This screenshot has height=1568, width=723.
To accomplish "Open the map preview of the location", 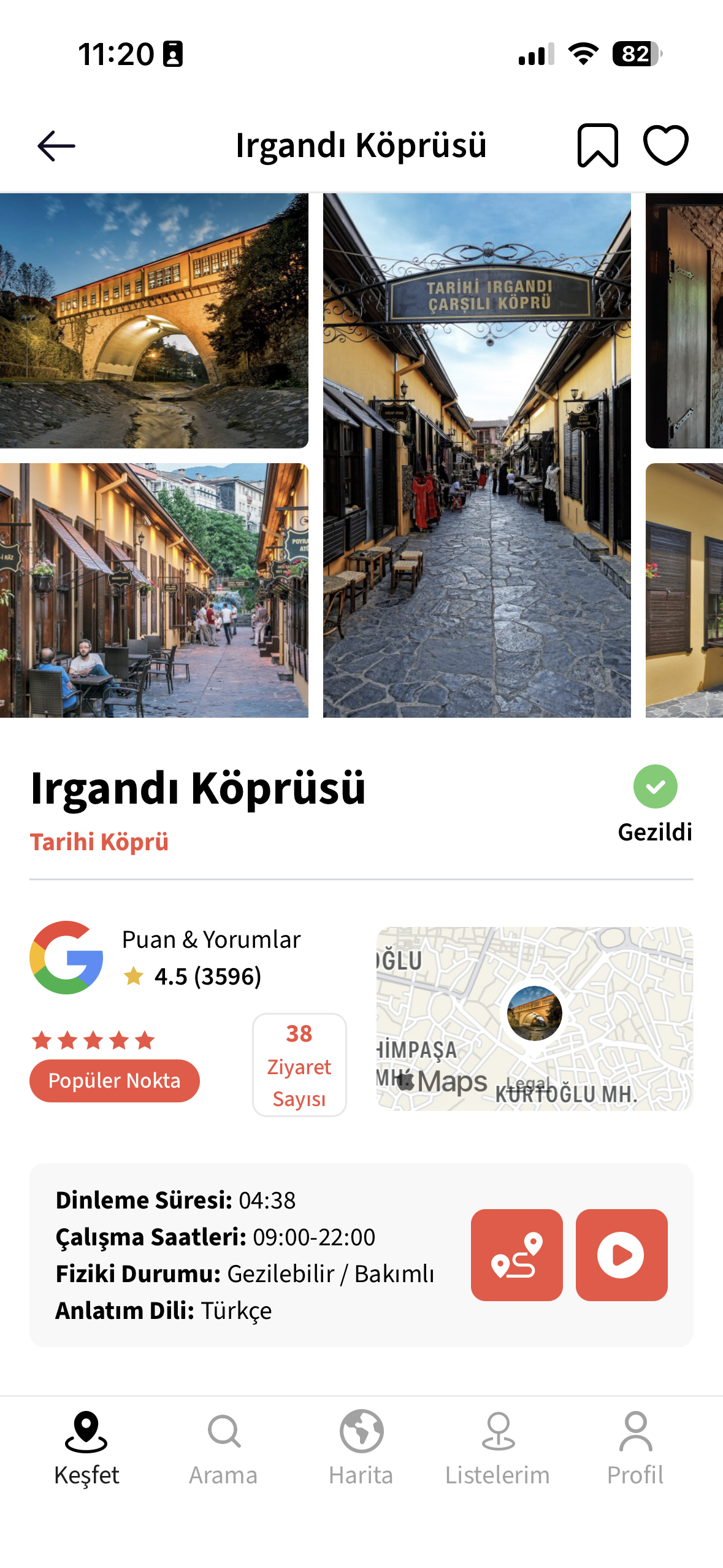I will click(534, 1018).
